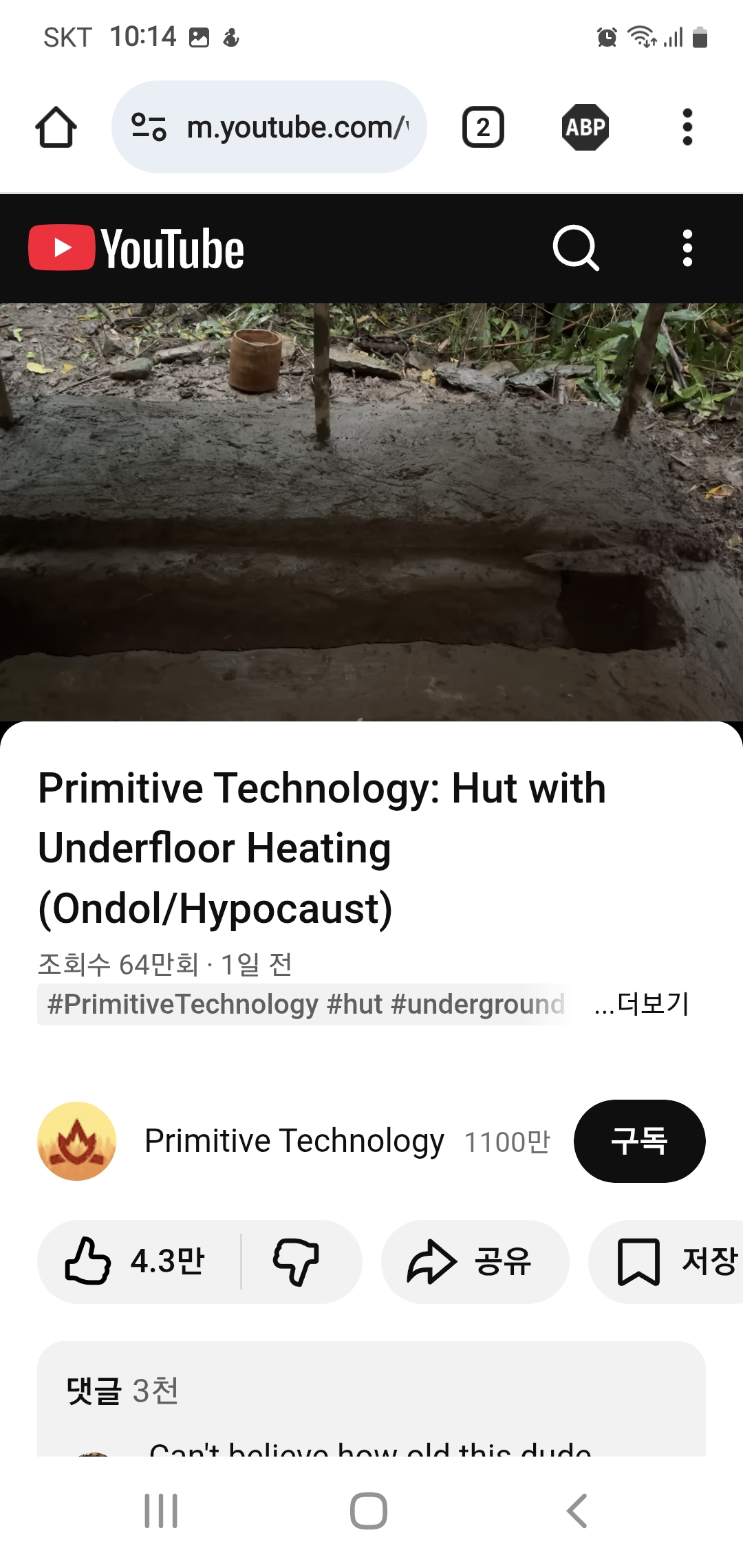Save the video with 저장

[x=666, y=1262]
